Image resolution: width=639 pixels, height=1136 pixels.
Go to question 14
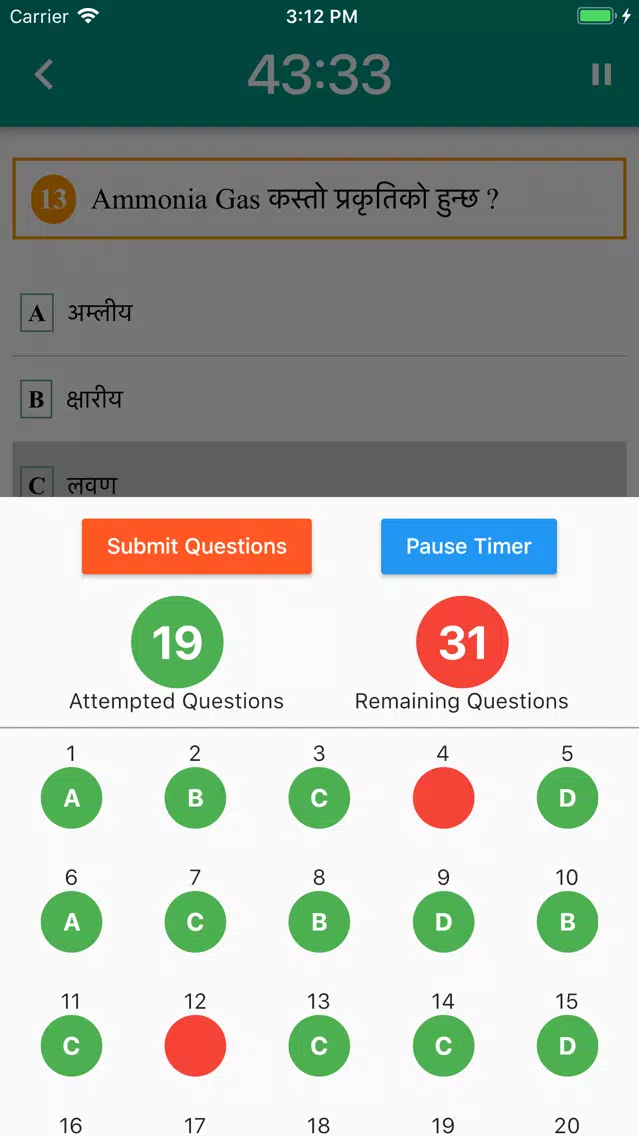coord(443,1045)
